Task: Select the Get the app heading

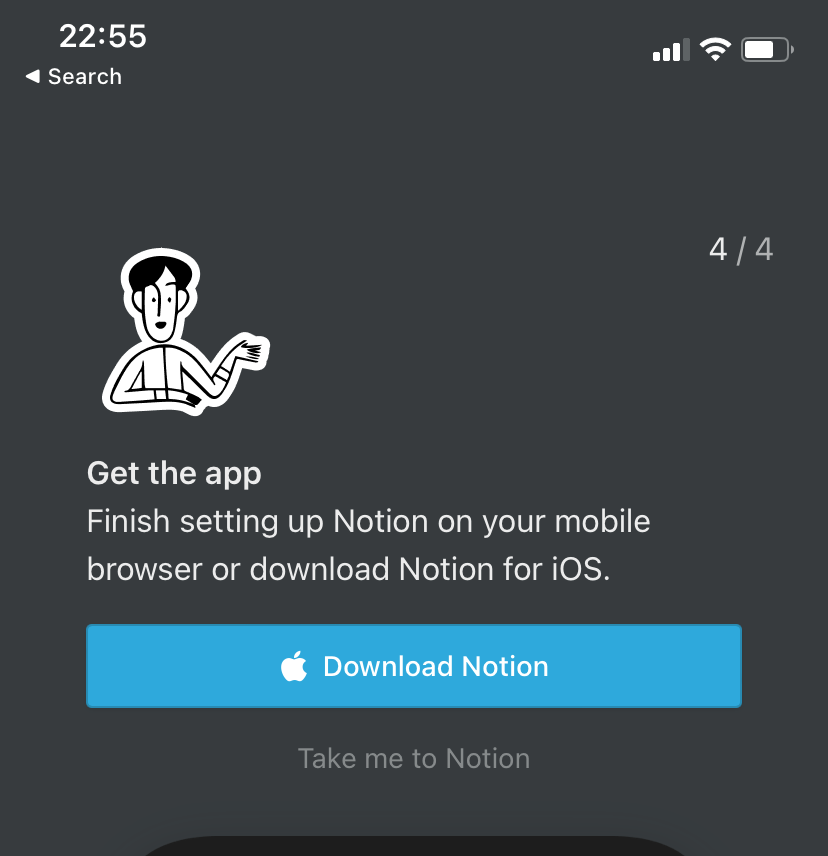Action: tap(173, 472)
